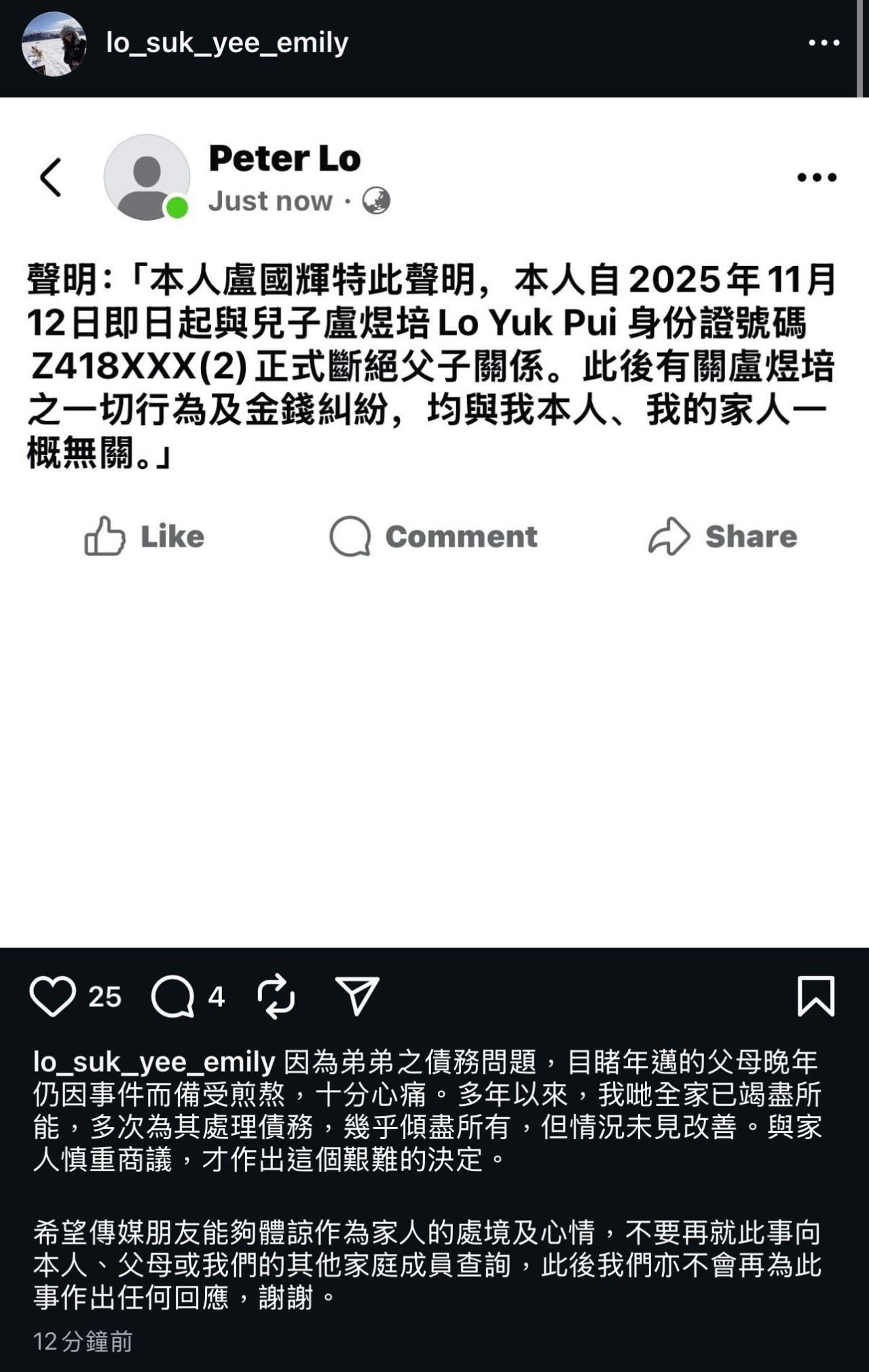Tap the thumbs-up Like icon in the Facebook post
The image size is (869, 1372).
coord(104,536)
